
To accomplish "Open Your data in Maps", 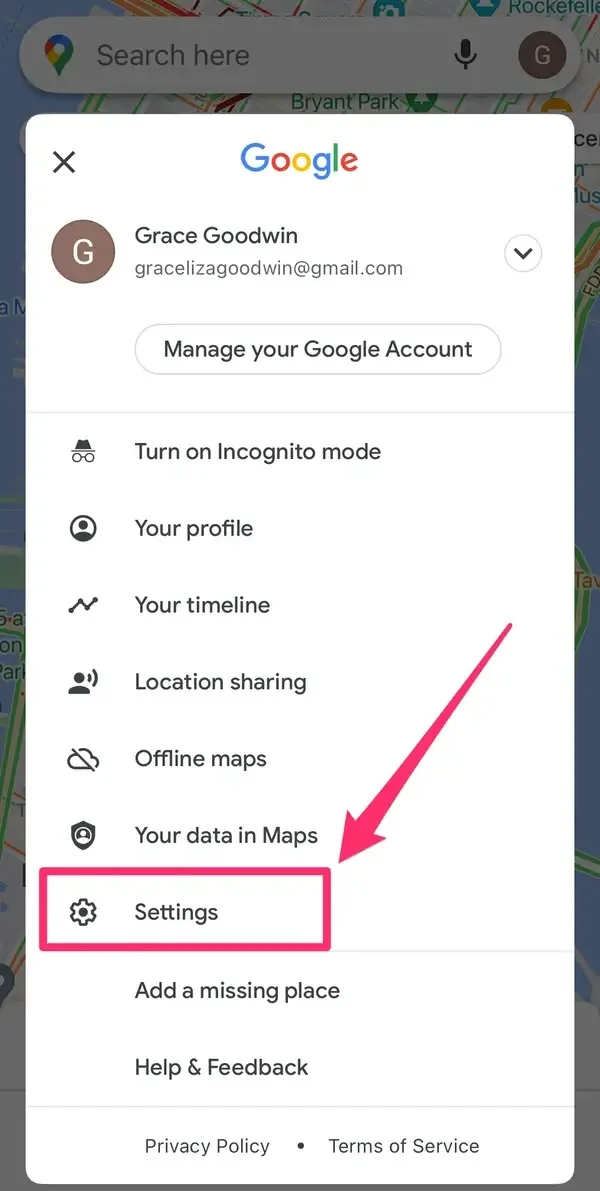I will coord(226,836).
